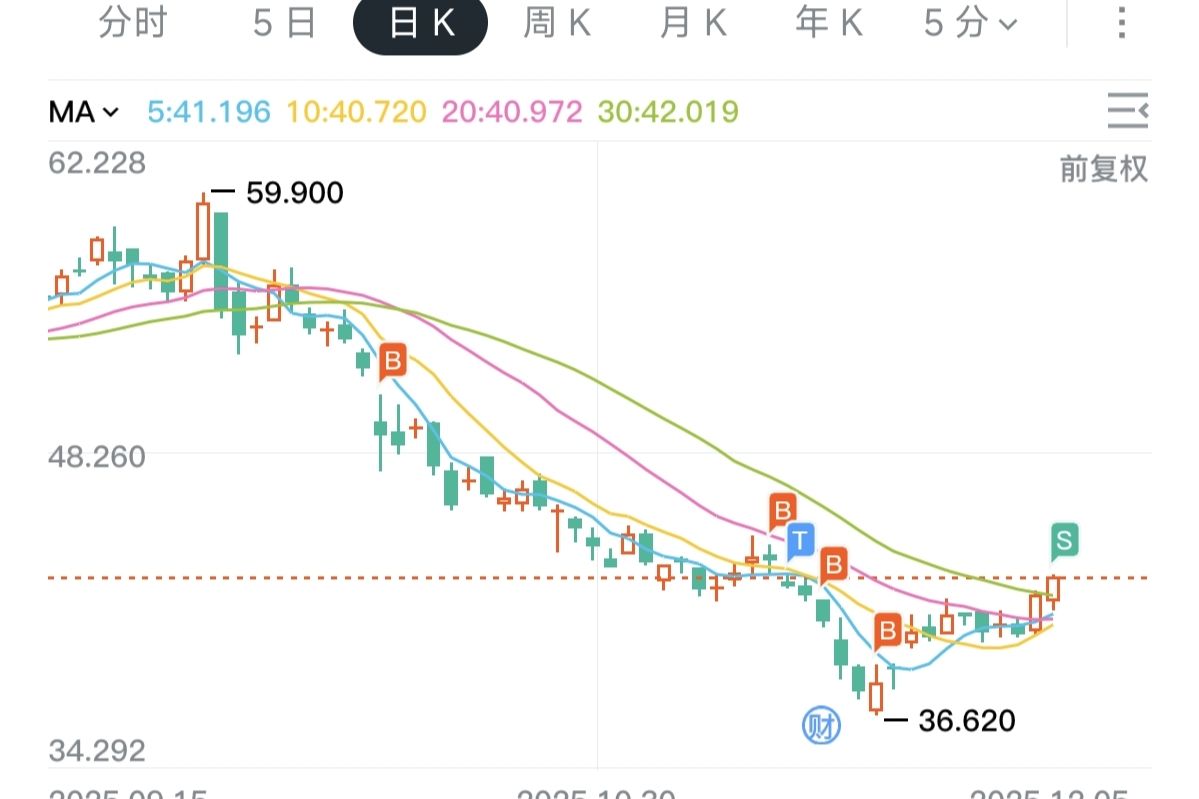Open the 月K monthly chart

pos(693,25)
